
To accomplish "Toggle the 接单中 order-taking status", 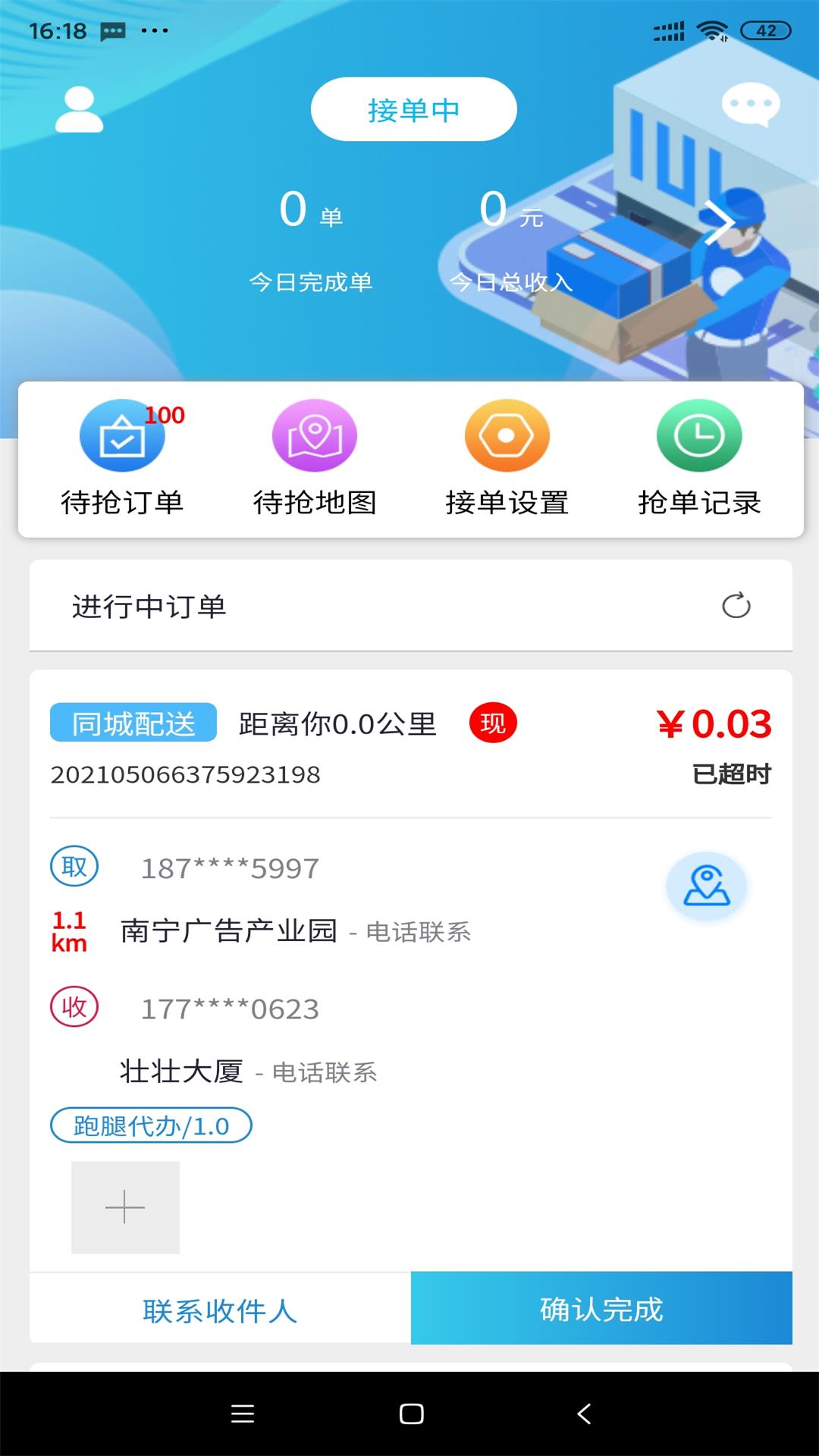I will 413,110.
